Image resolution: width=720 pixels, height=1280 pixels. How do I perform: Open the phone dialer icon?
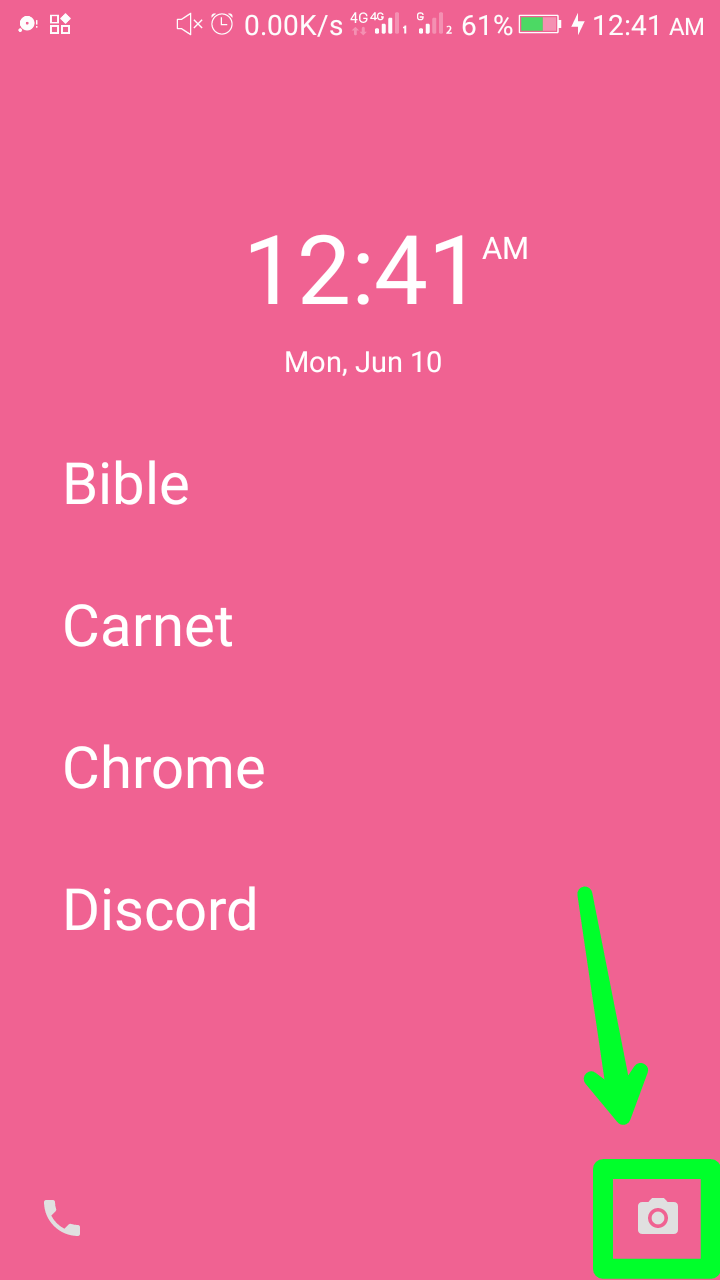pyautogui.click(x=61, y=1217)
